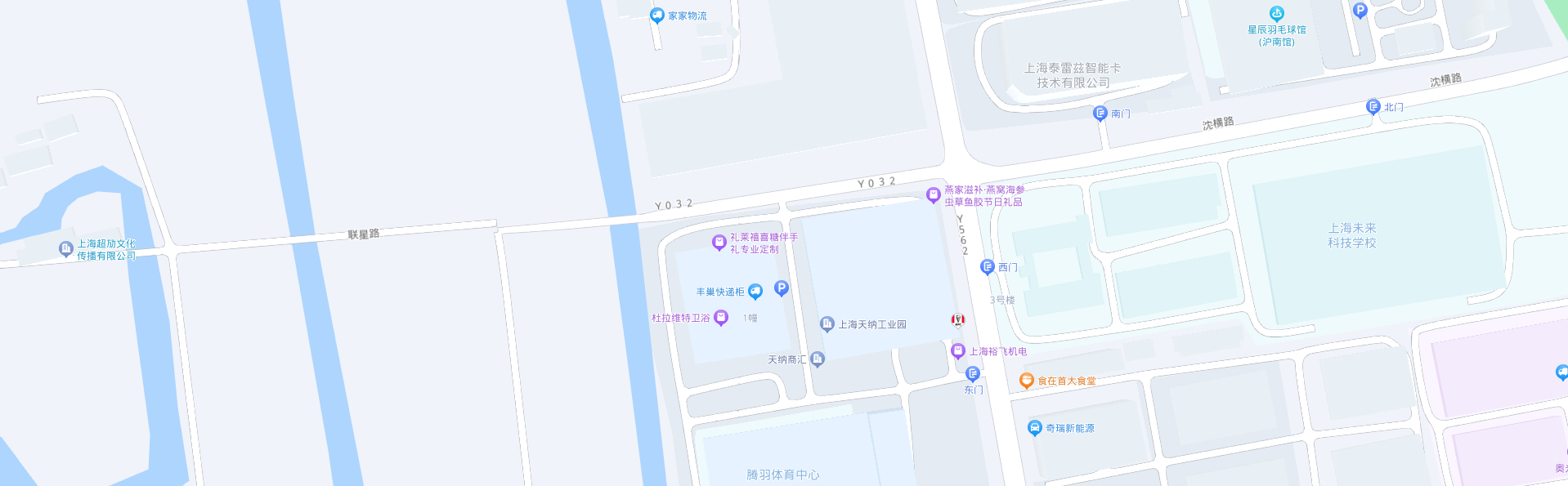This screenshot has width=1568, height=486.
Task: Select the 北门 gate marker
Action: (x=1373, y=106)
